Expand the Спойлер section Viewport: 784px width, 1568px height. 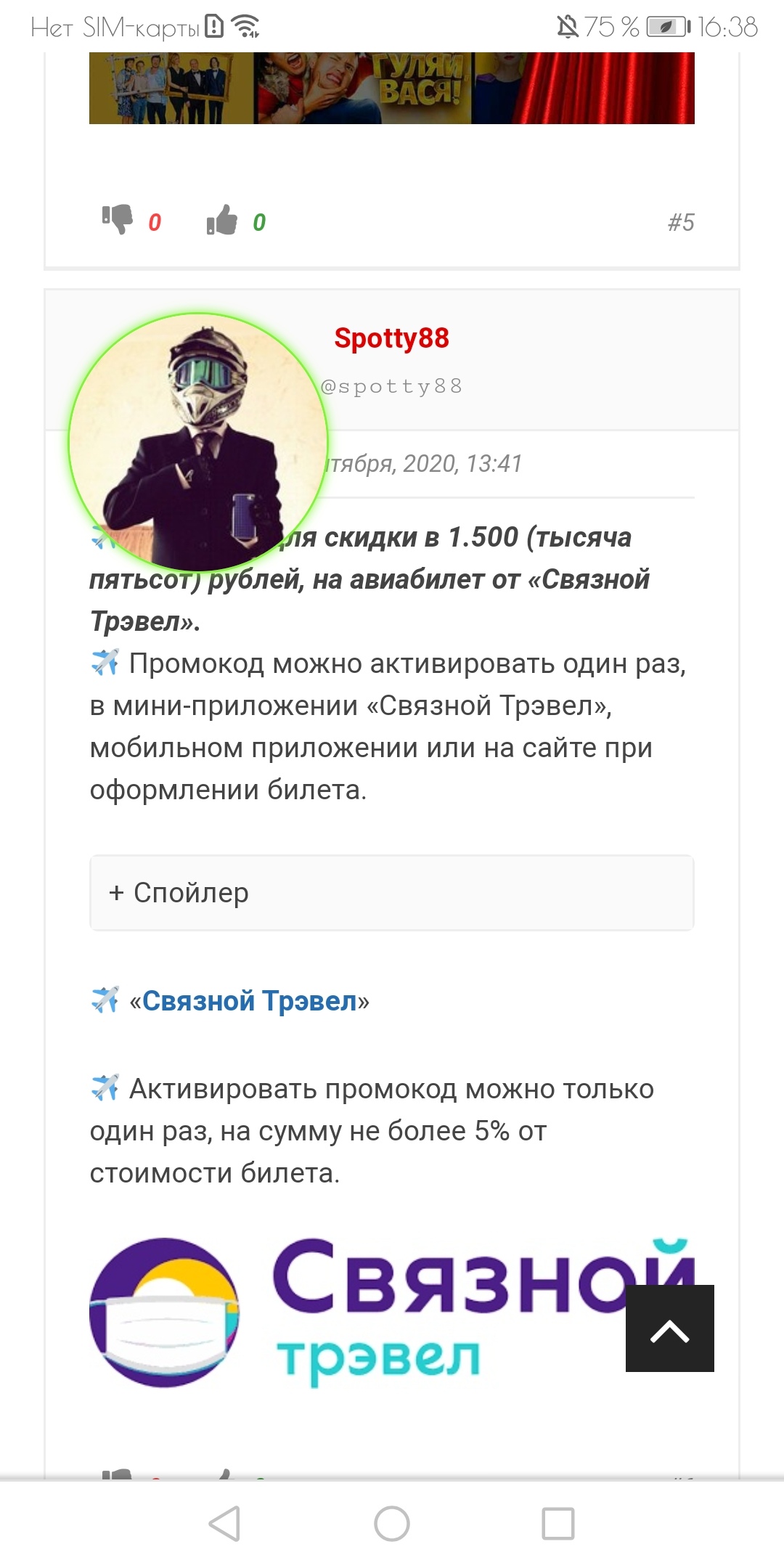tap(391, 893)
